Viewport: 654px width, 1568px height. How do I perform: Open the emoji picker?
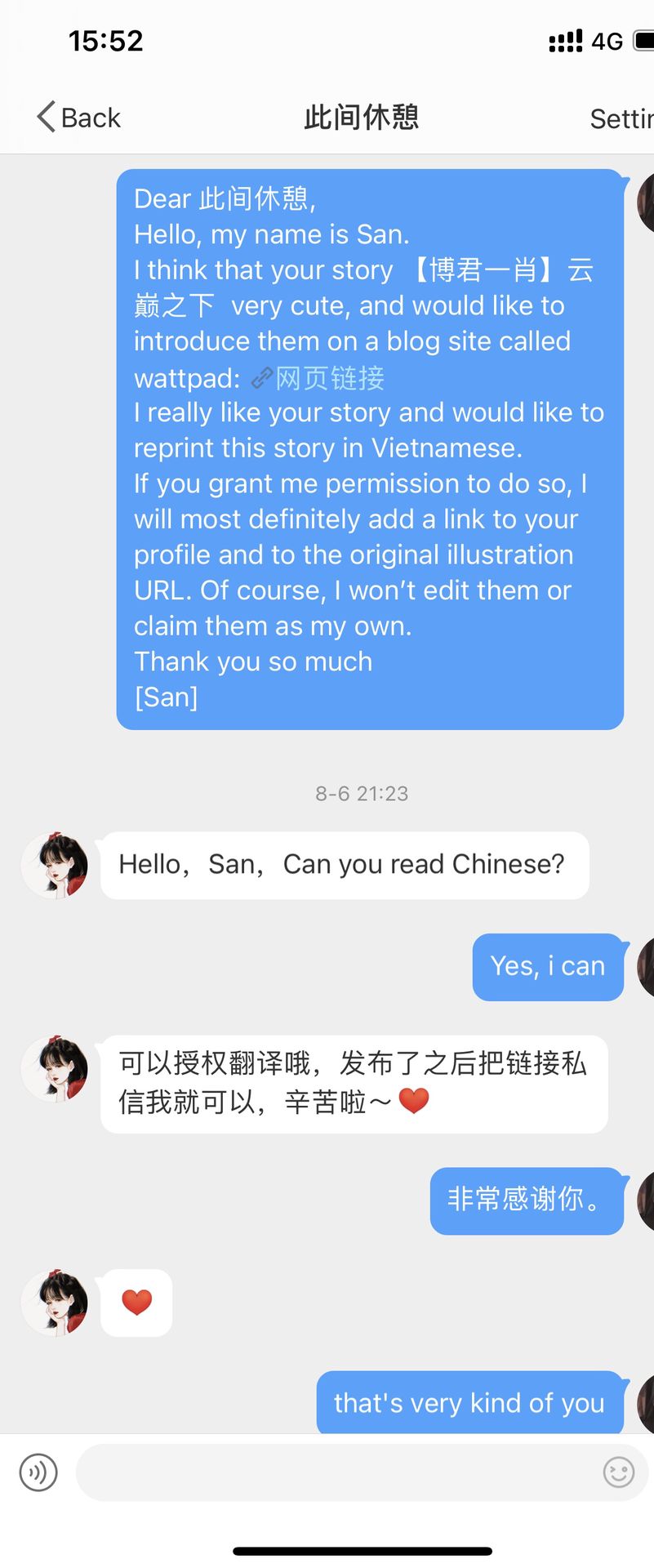[x=618, y=1472]
